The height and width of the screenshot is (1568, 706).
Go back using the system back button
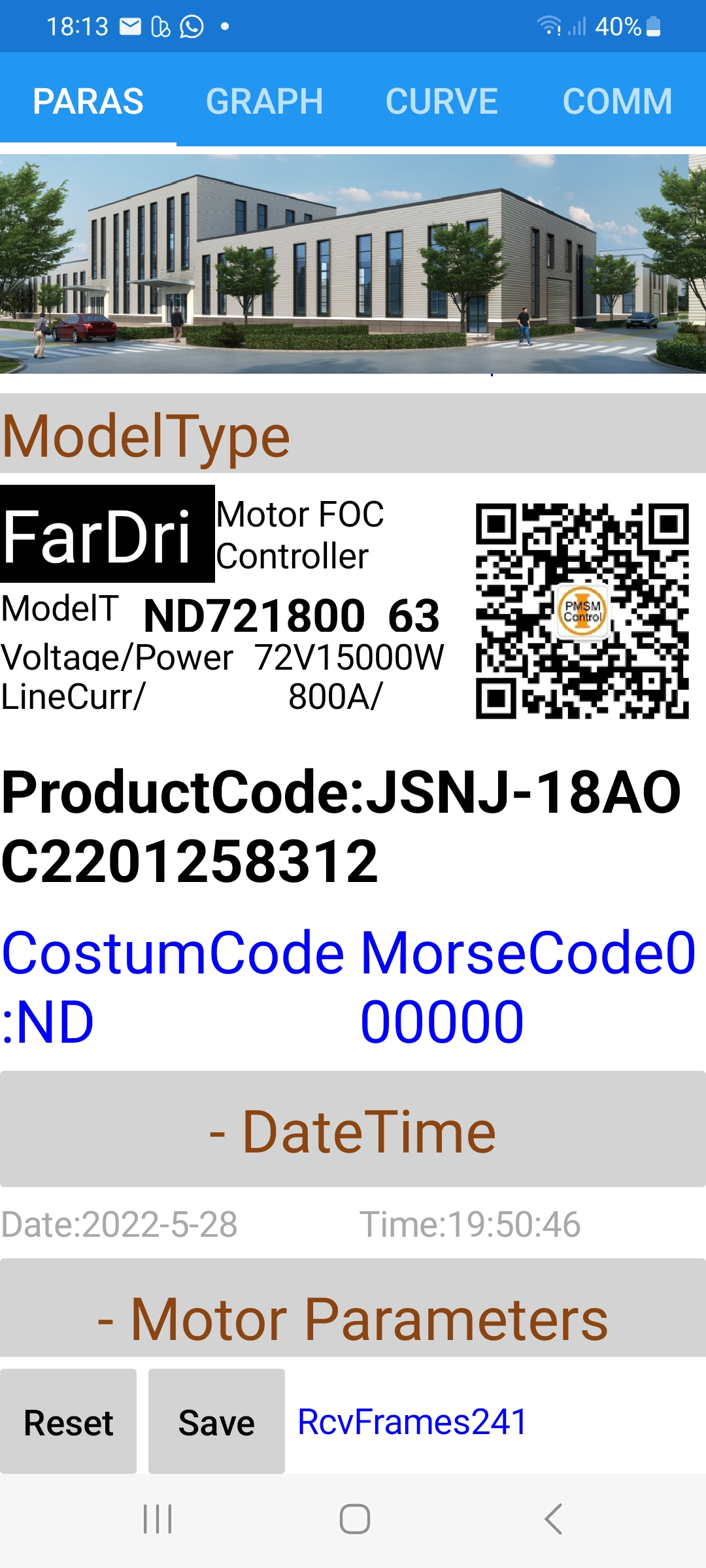pos(553,1519)
